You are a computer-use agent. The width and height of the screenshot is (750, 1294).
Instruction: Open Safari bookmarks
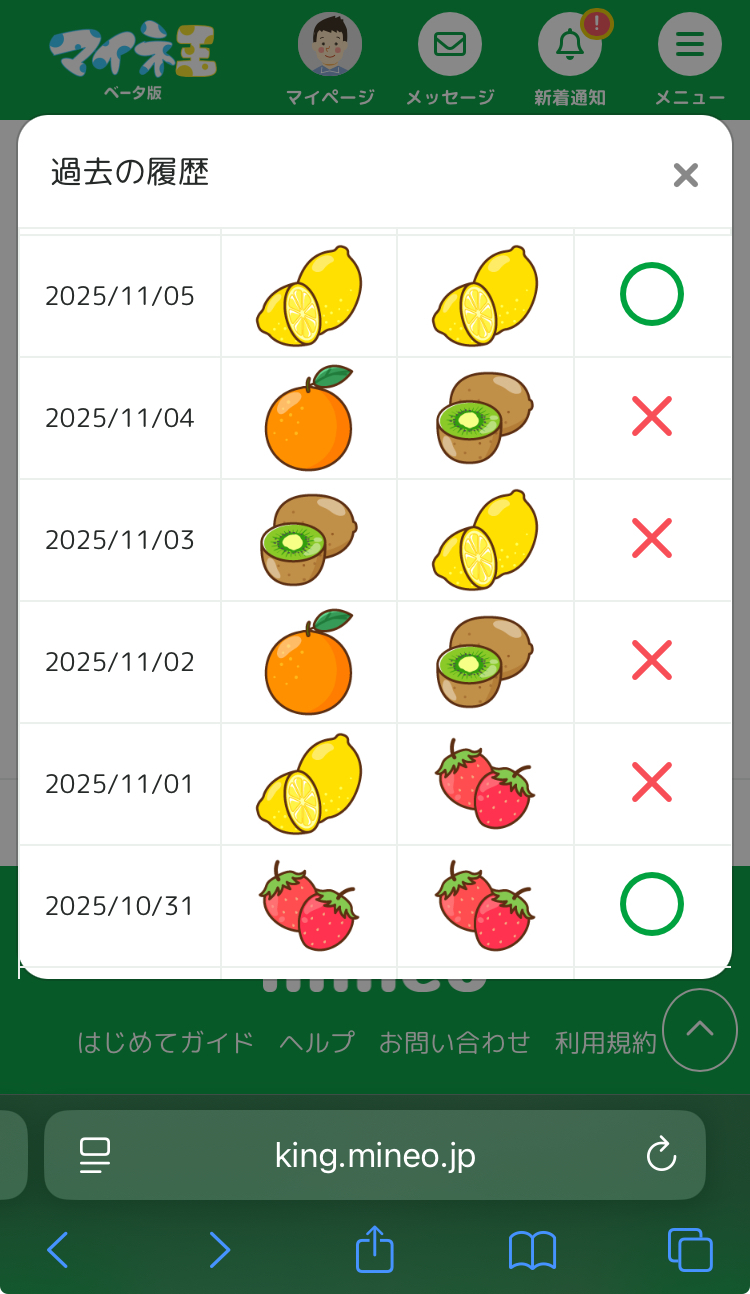[x=532, y=1250]
